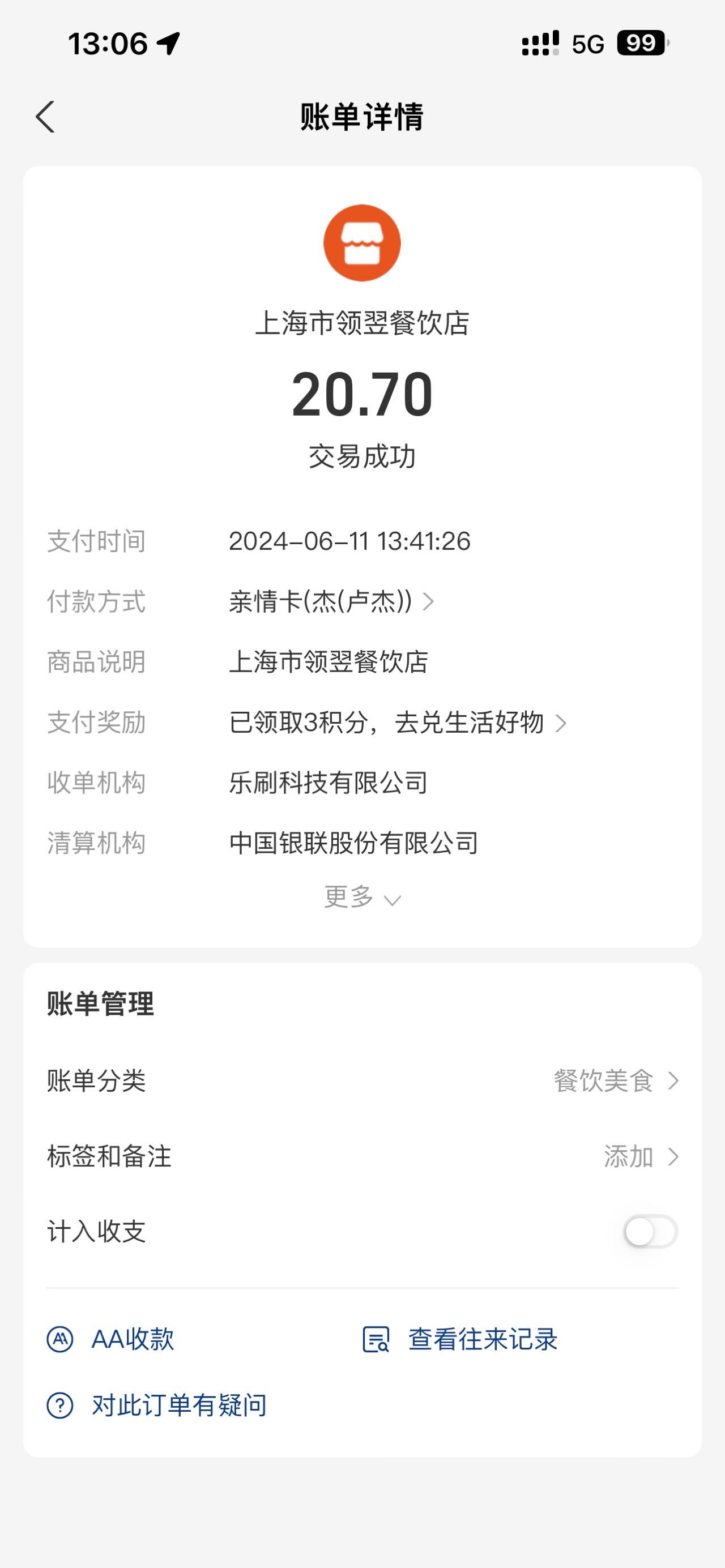Open 查看往来记录
The image size is (725, 1568).
pyautogui.click(x=460, y=1339)
